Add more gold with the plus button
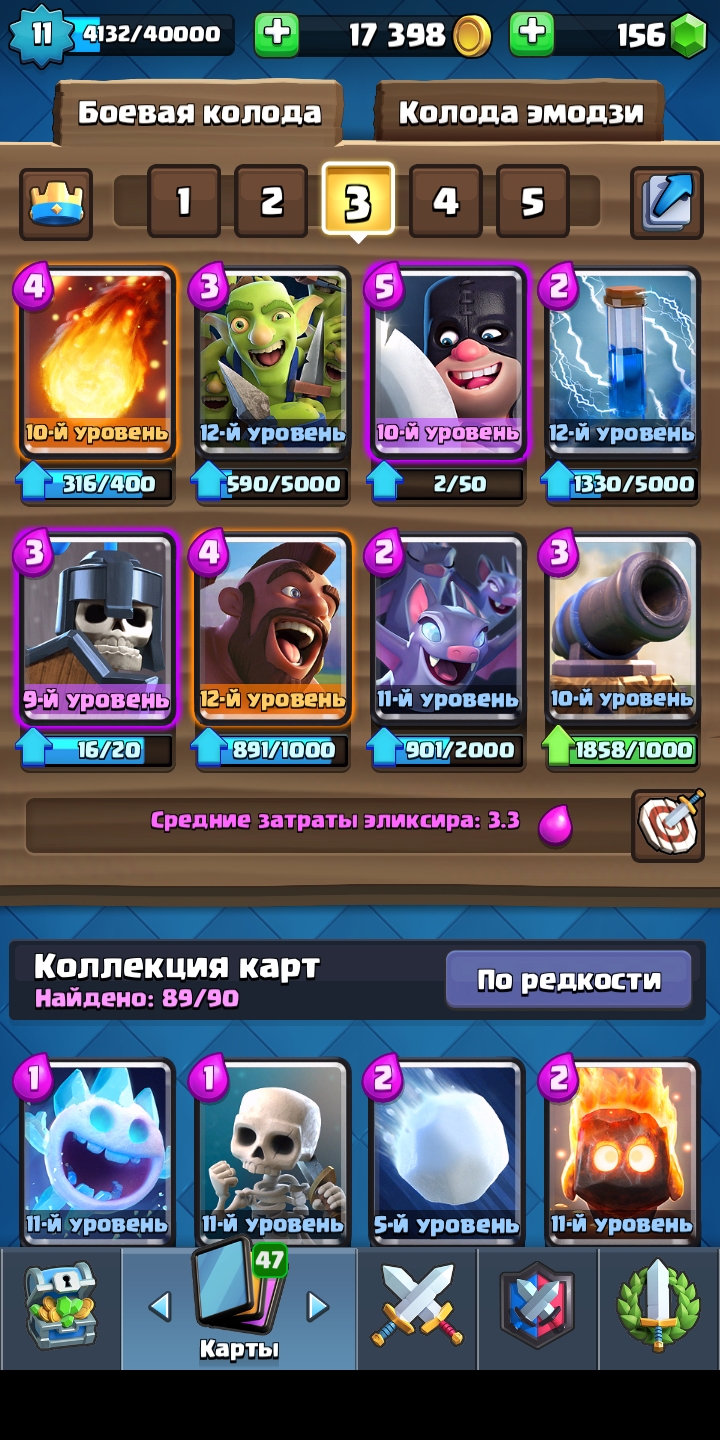This screenshot has width=720, height=1440. pyautogui.click(x=277, y=35)
